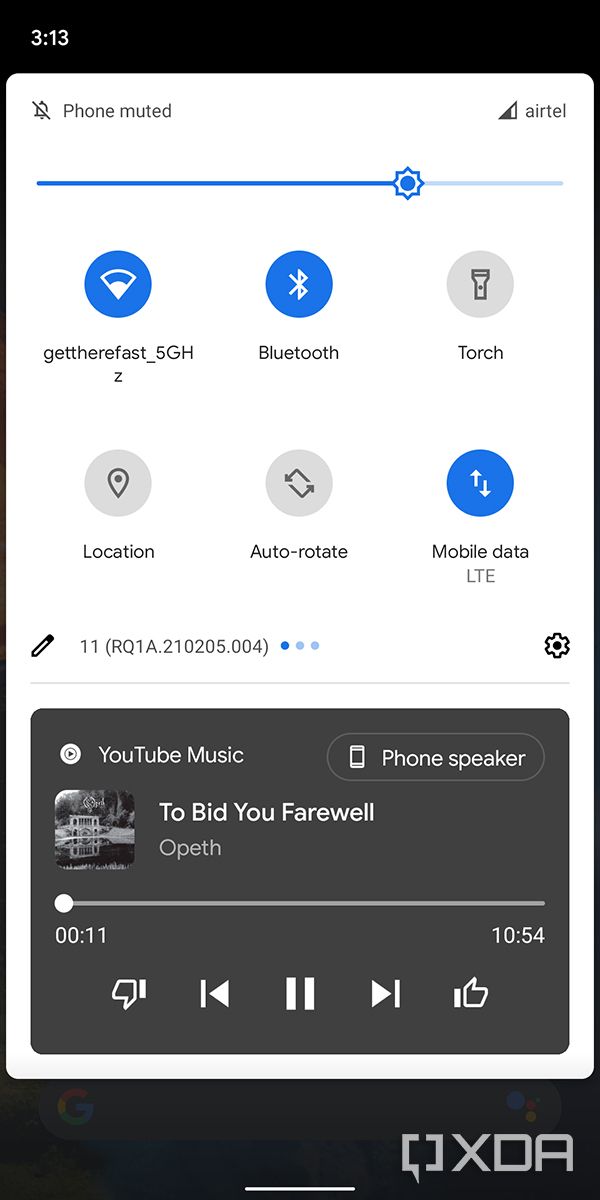
Task: Toggle Auto-rotate on
Action: tap(299, 483)
